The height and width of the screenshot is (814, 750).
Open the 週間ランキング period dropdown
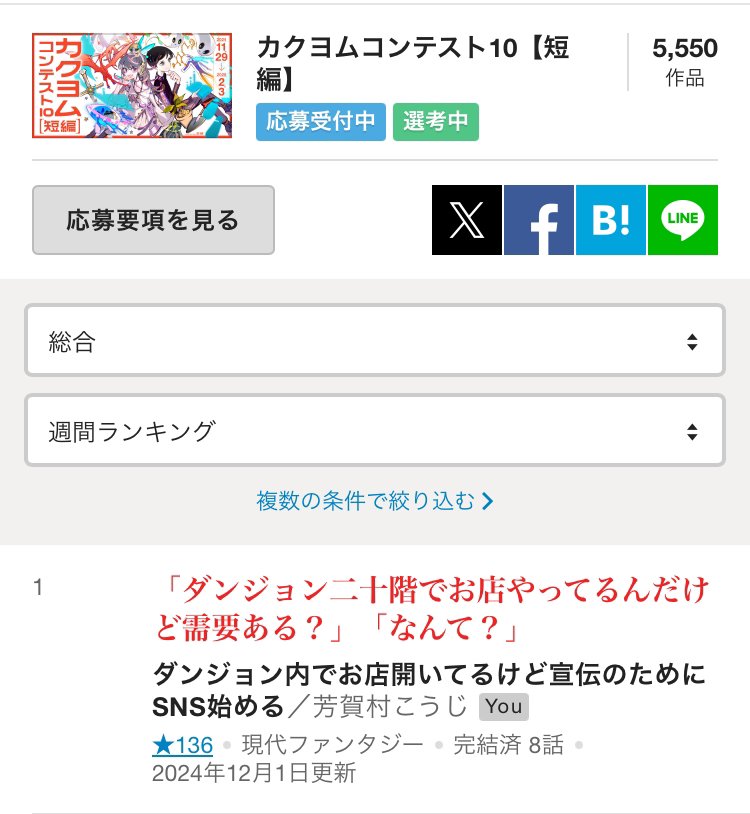point(375,431)
